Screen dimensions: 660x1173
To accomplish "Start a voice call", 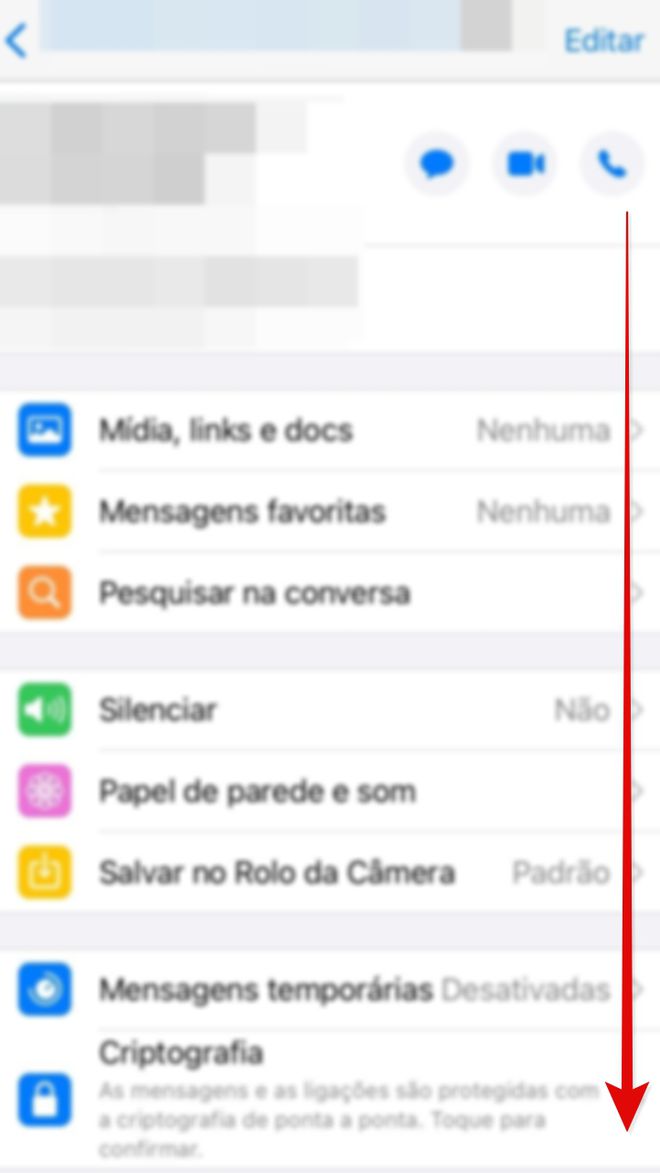I will 612,163.
